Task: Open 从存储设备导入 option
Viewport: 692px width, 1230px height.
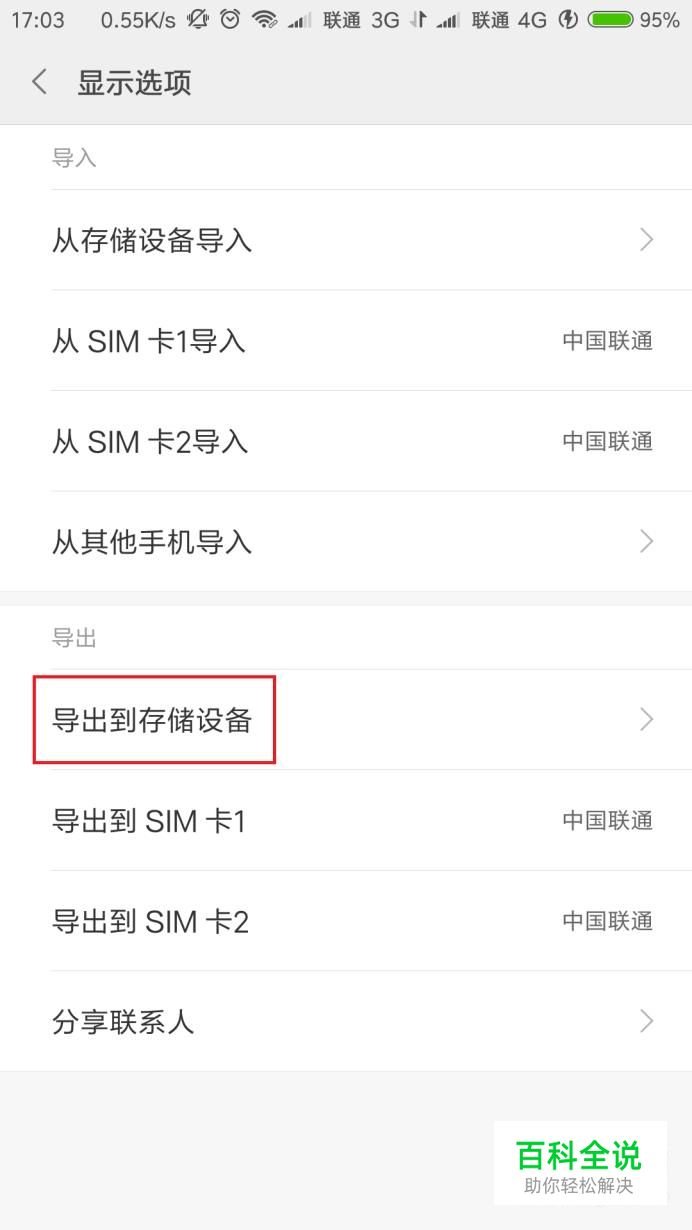Action: coord(346,240)
